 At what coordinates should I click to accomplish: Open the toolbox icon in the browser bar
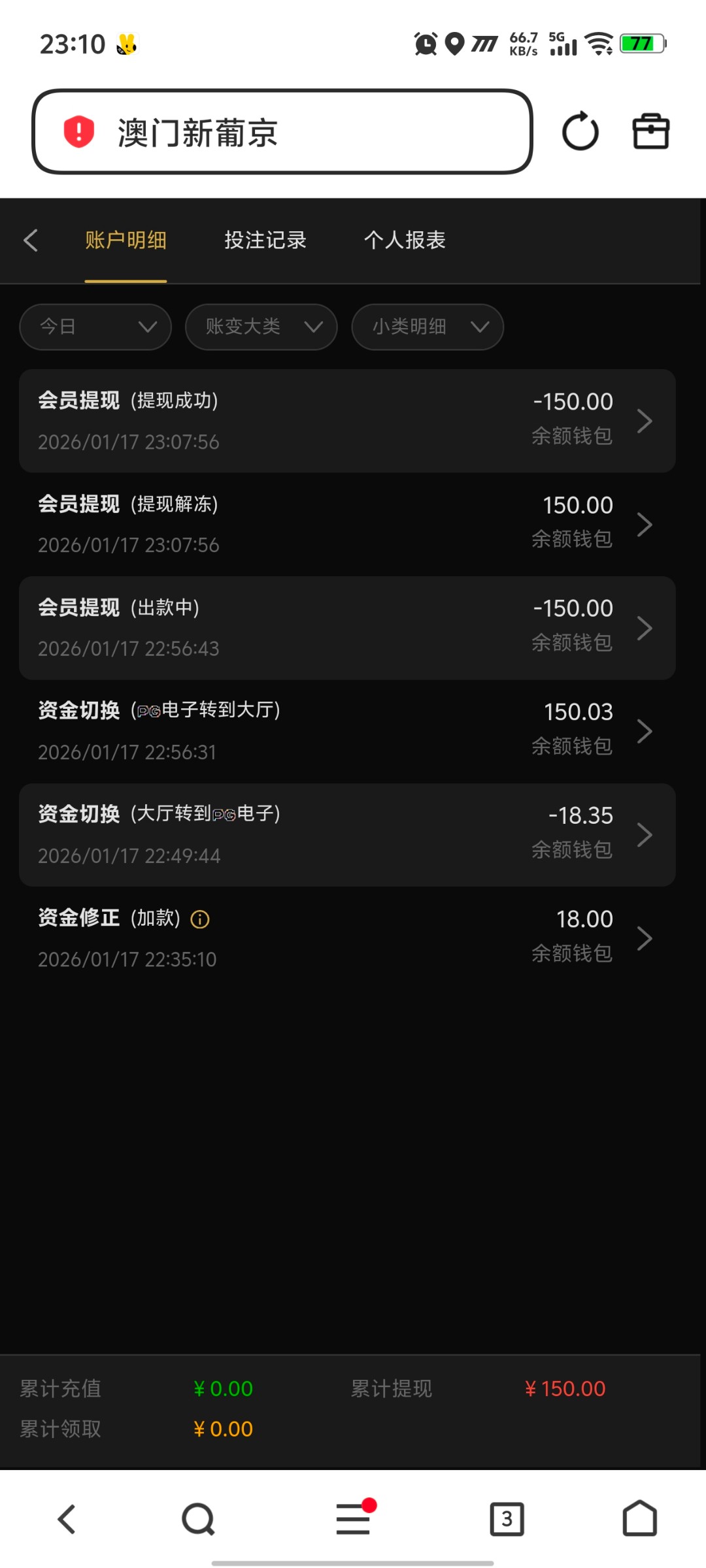tap(650, 132)
